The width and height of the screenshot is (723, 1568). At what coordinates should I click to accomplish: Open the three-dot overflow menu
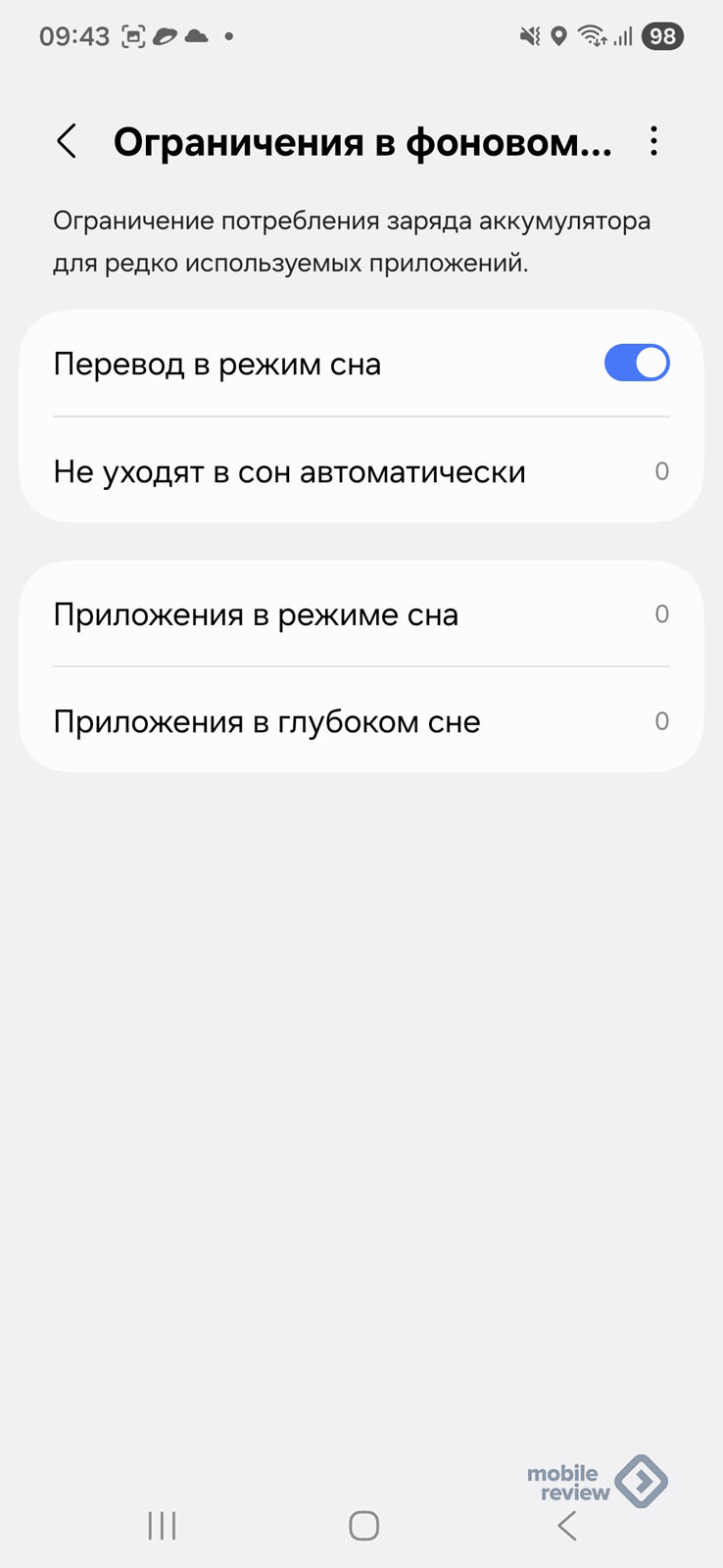(653, 142)
